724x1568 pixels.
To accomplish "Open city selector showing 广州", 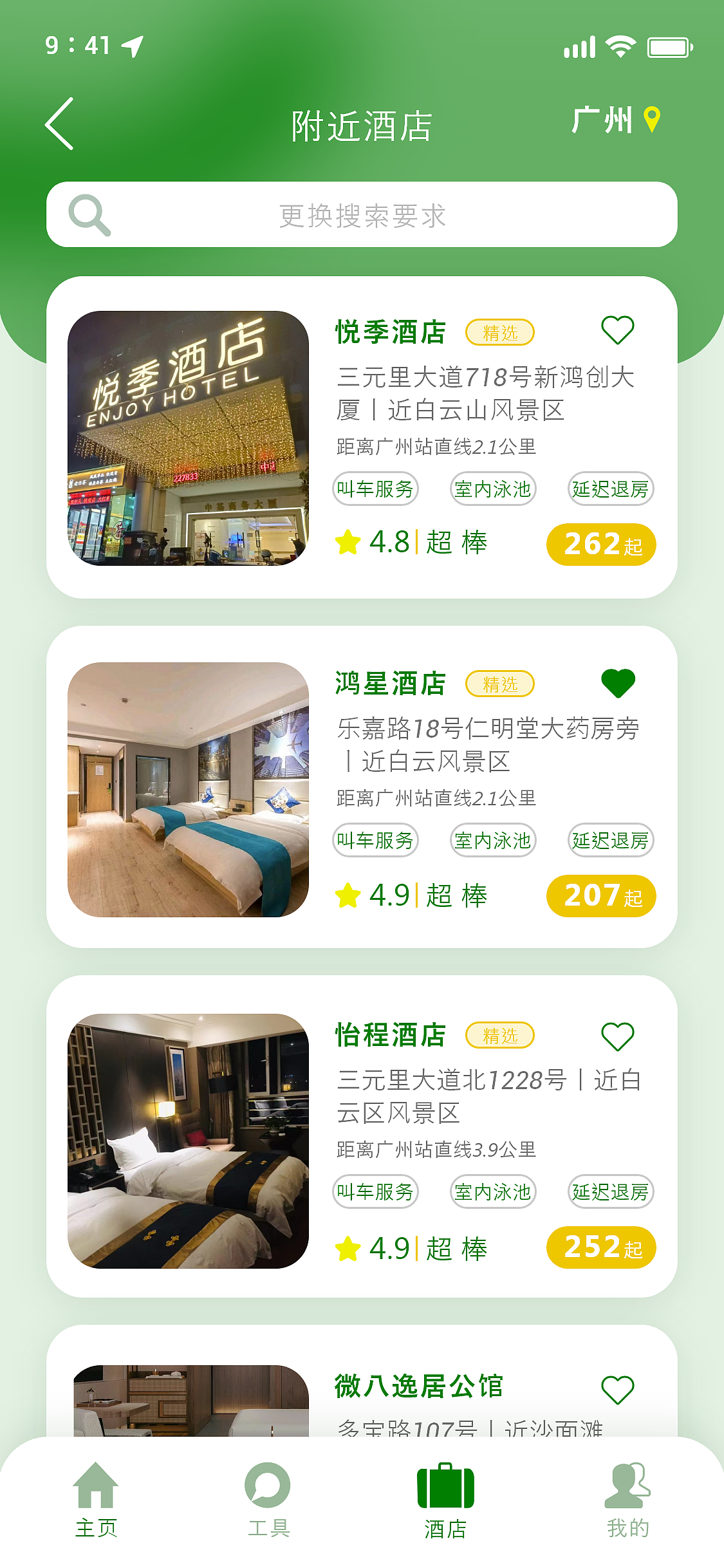I will coord(604,121).
